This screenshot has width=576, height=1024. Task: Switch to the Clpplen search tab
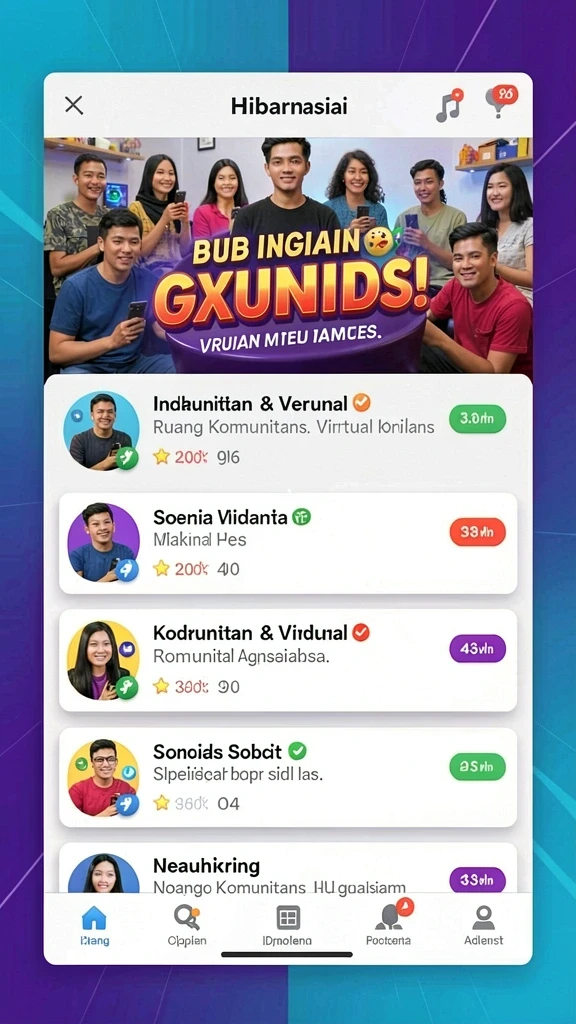click(x=187, y=925)
